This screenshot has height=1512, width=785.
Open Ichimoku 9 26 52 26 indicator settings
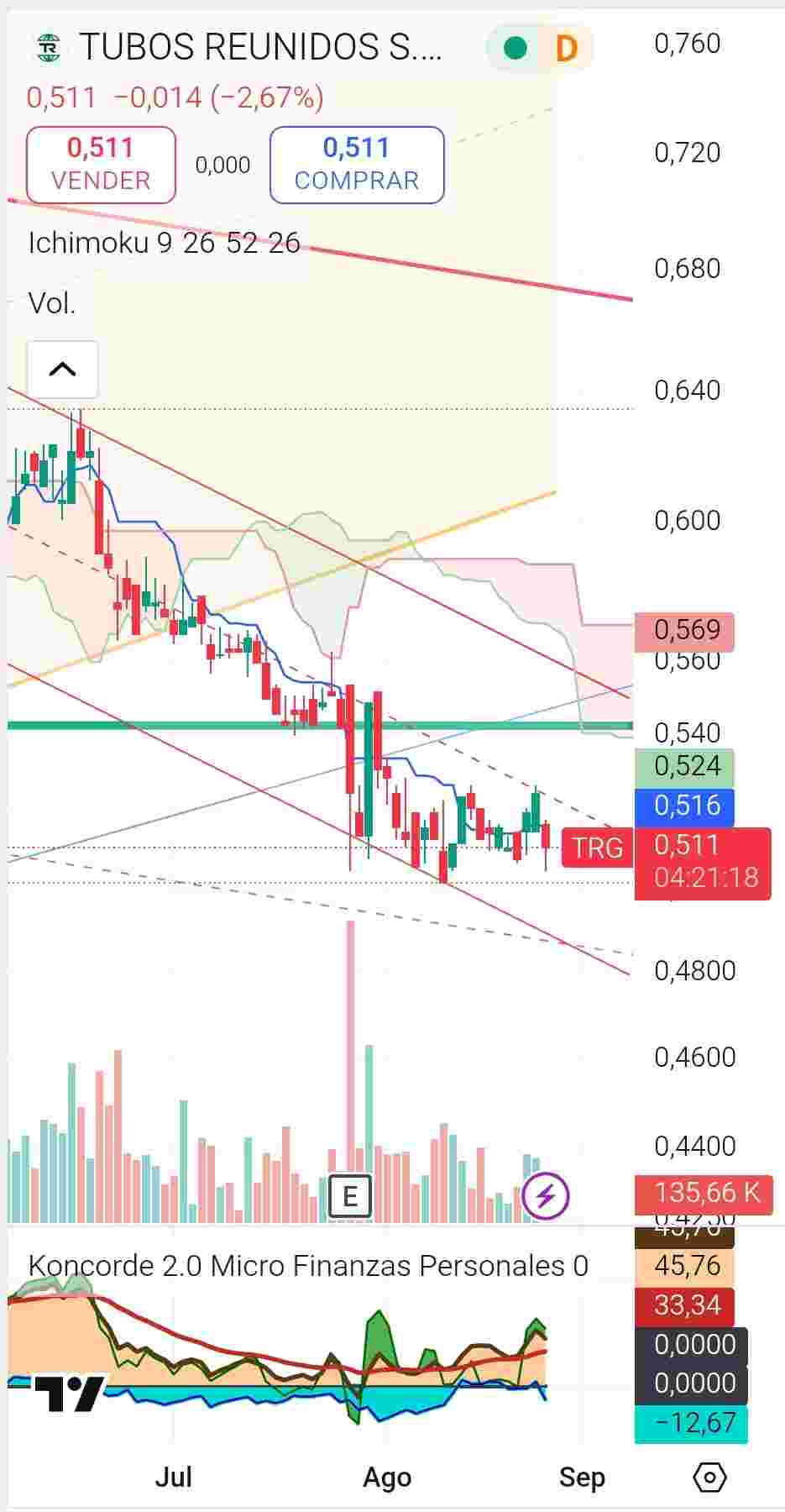pyautogui.click(x=165, y=243)
